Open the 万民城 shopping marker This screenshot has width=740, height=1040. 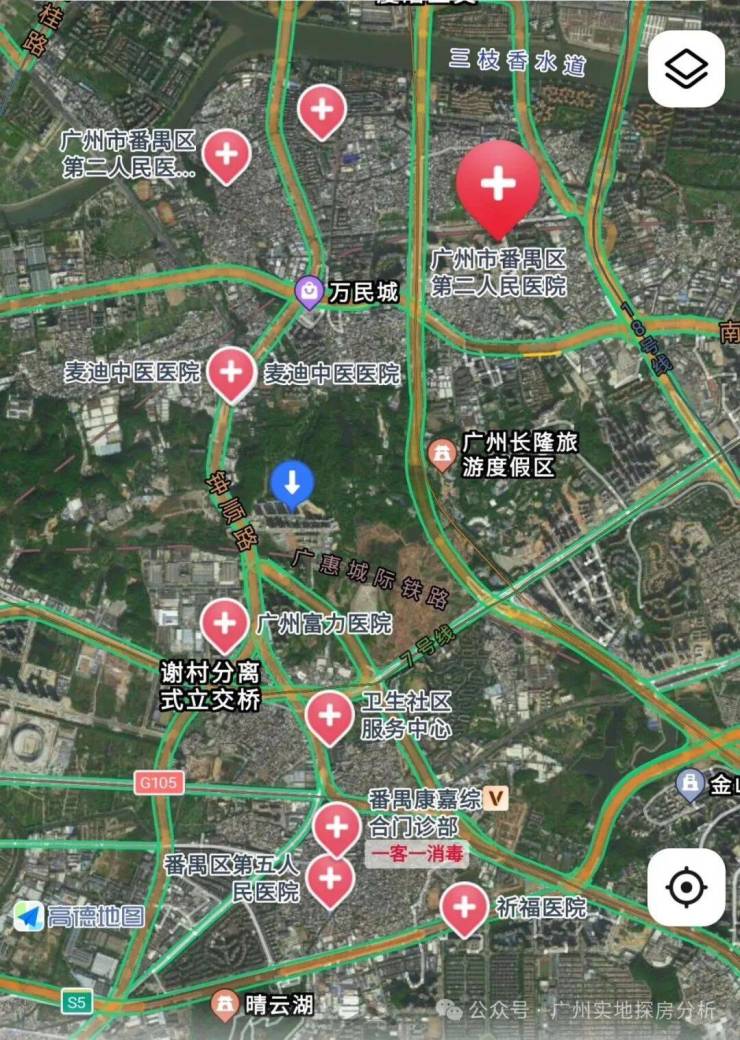point(310,293)
